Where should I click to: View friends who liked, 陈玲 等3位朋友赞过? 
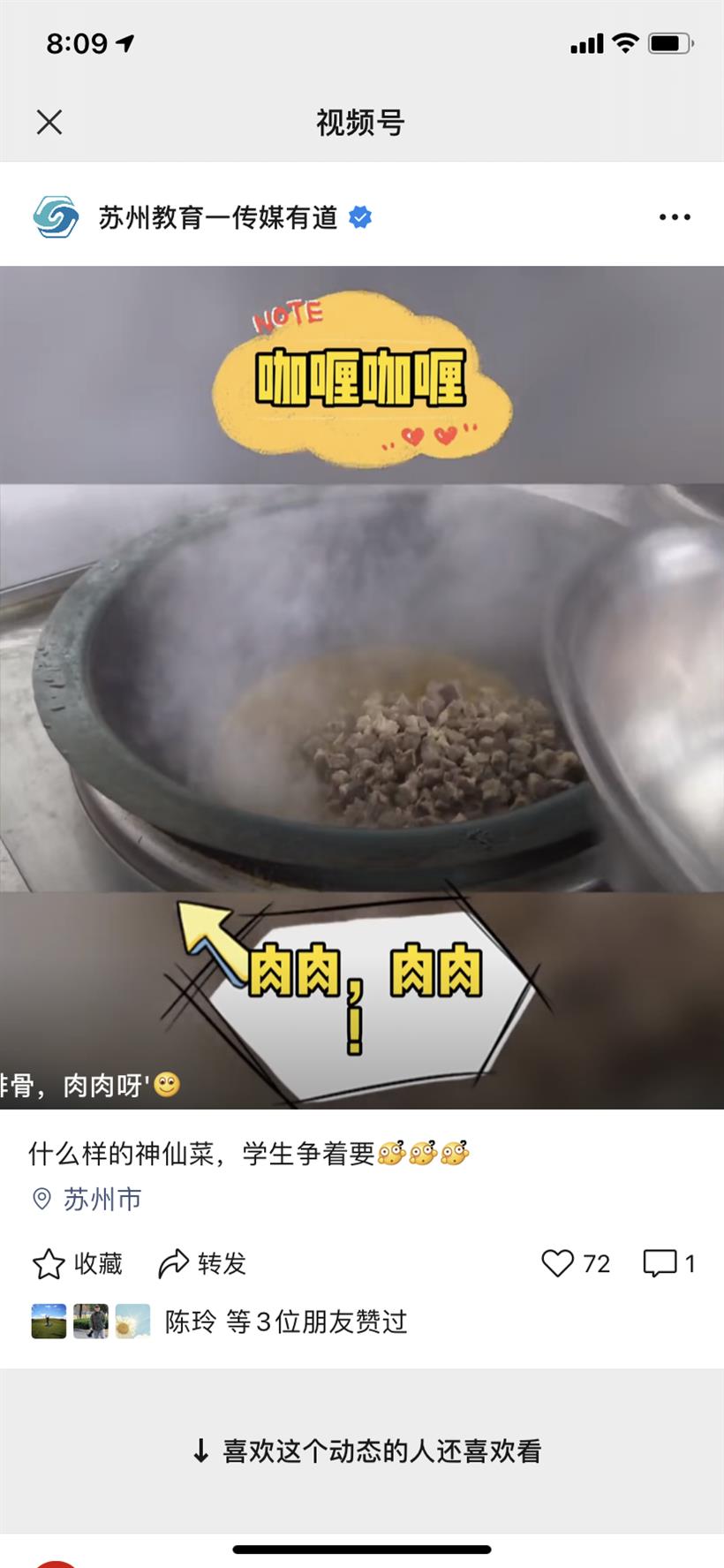(284, 1322)
